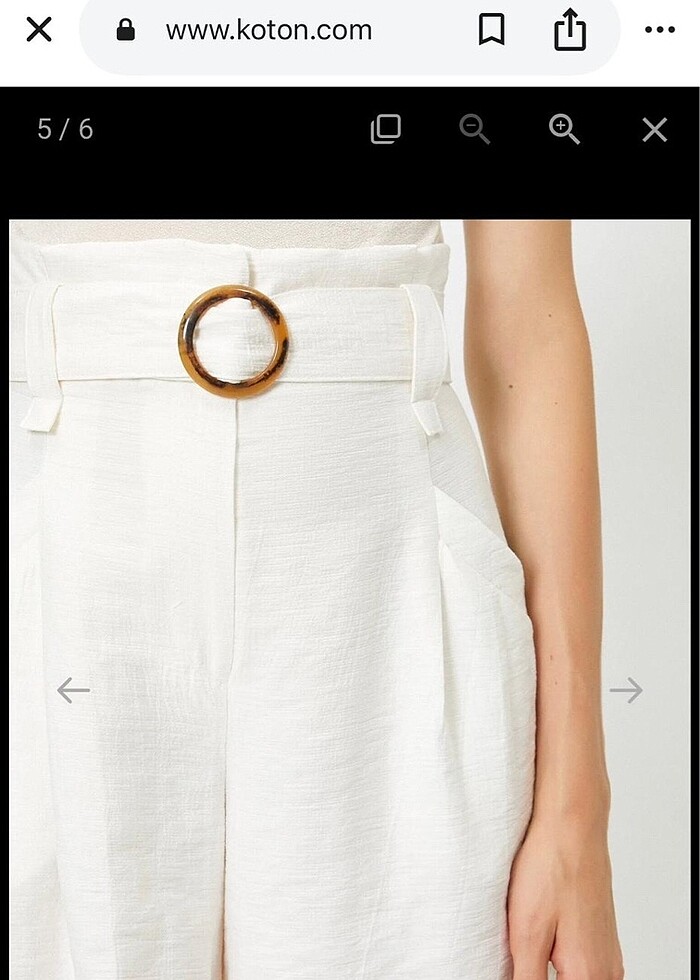Share this page
700x980 pixels.
pyautogui.click(x=570, y=30)
